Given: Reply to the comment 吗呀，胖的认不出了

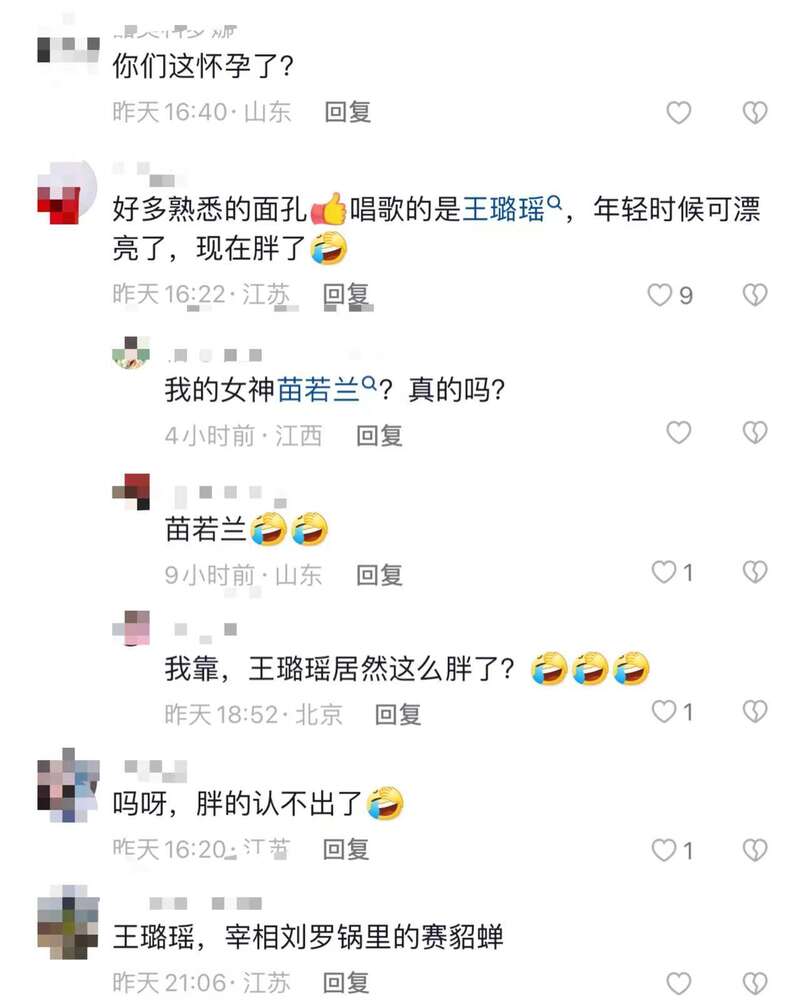Looking at the screenshot, I should [x=345, y=850].
